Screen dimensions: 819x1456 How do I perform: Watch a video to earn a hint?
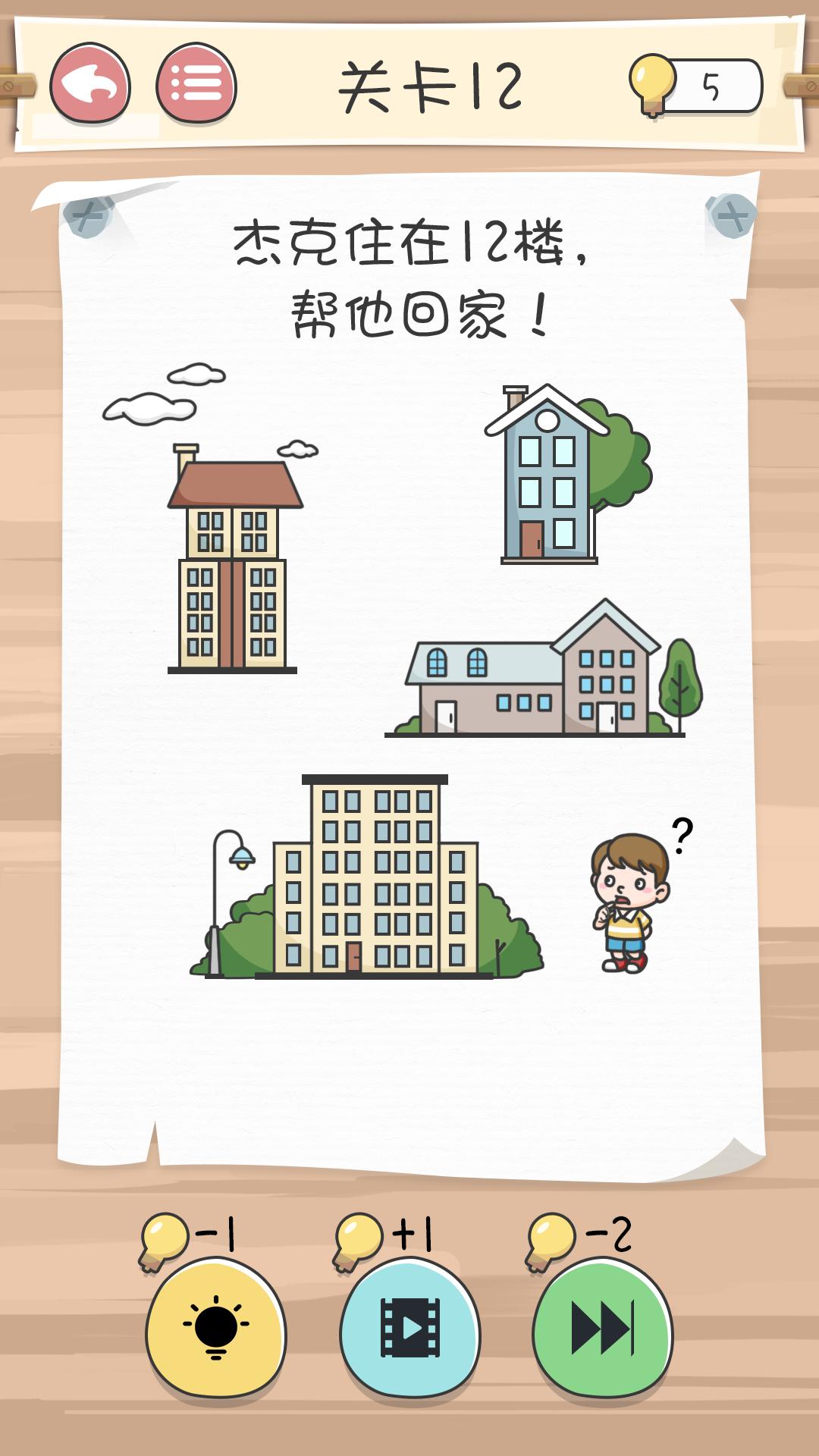[409, 1327]
